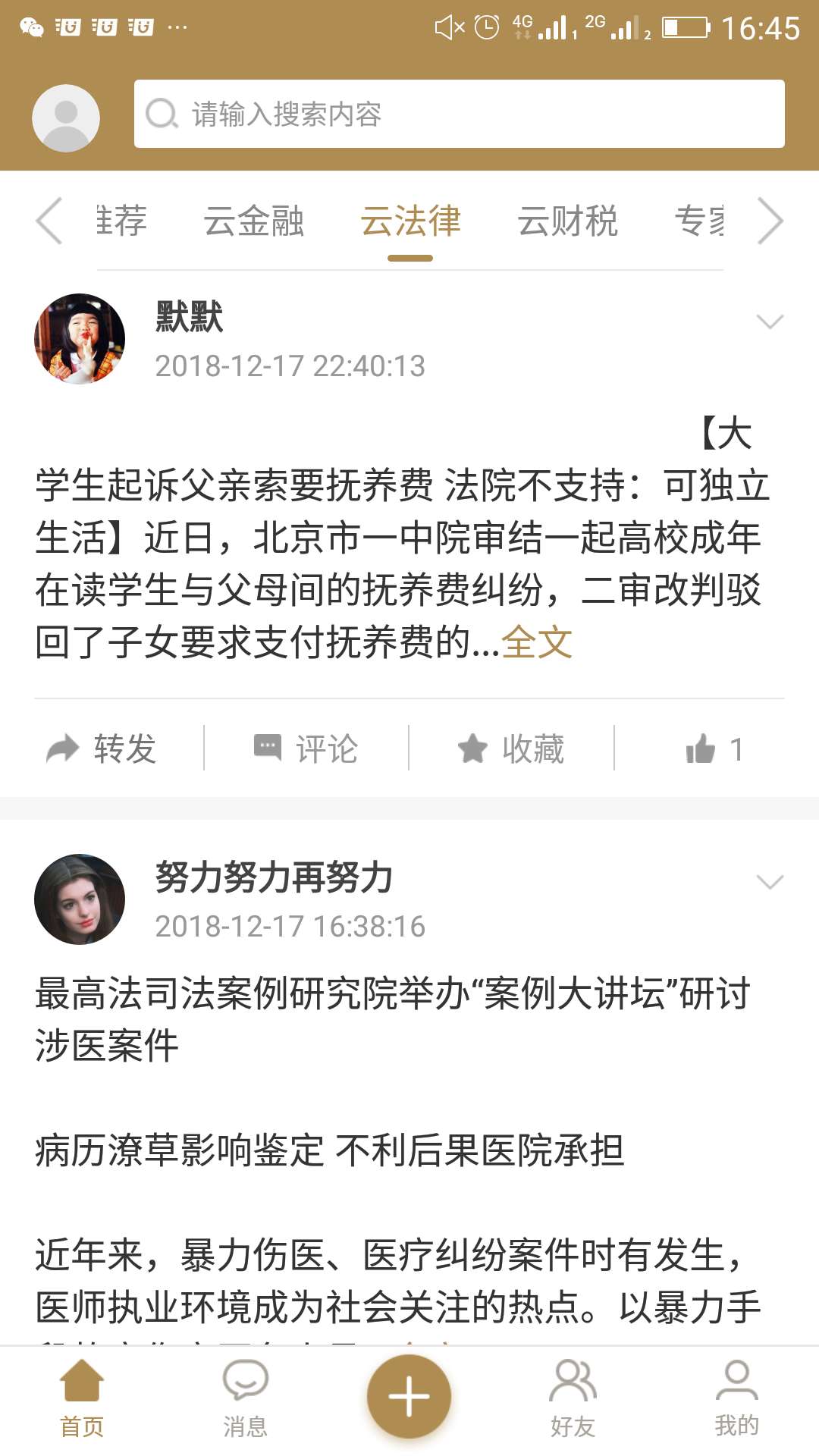Screen dimensions: 819x1456
Task: Open 全文 link in 默默's post
Action: click(x=537, y=642)
